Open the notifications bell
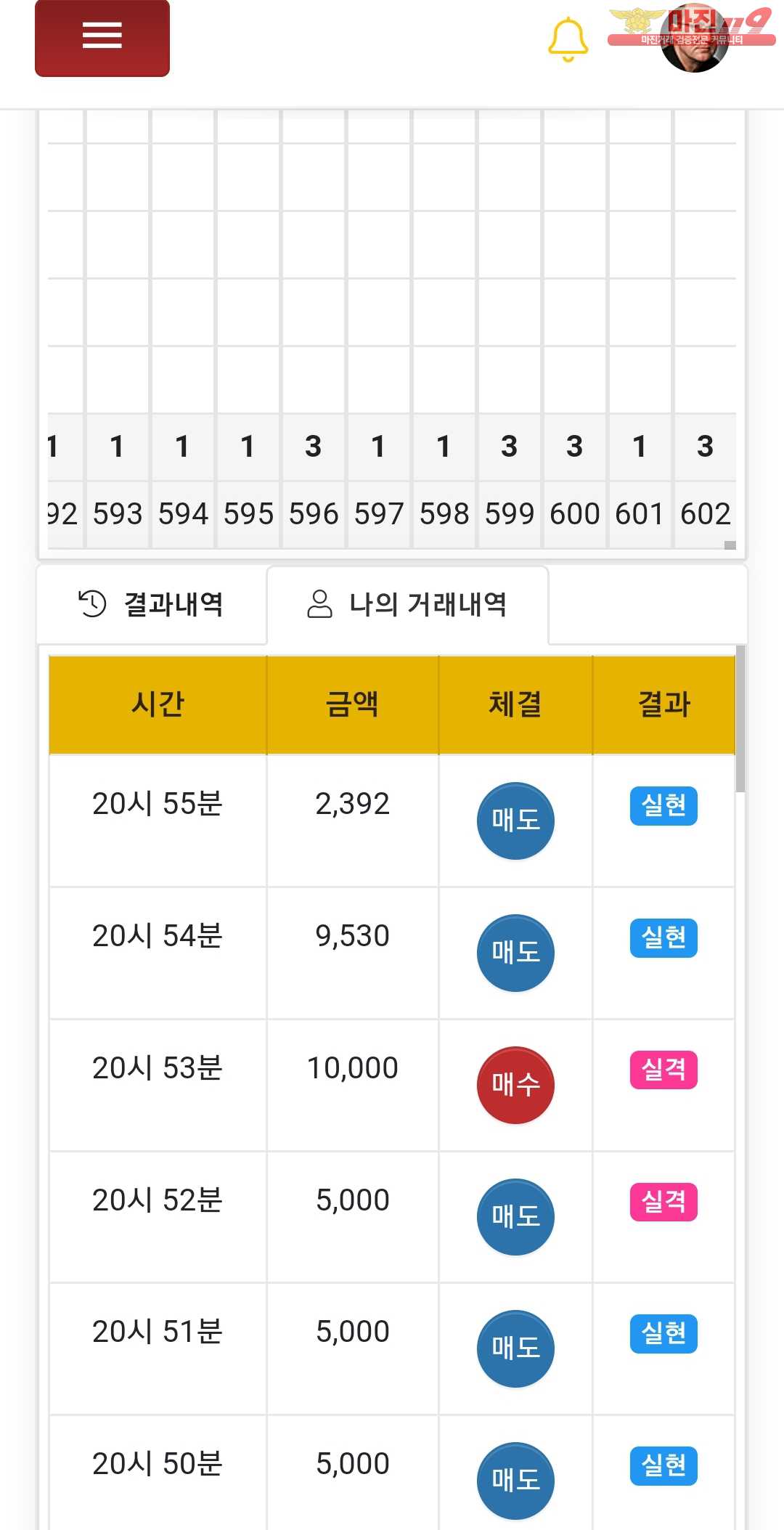 (x=568, y=39)
